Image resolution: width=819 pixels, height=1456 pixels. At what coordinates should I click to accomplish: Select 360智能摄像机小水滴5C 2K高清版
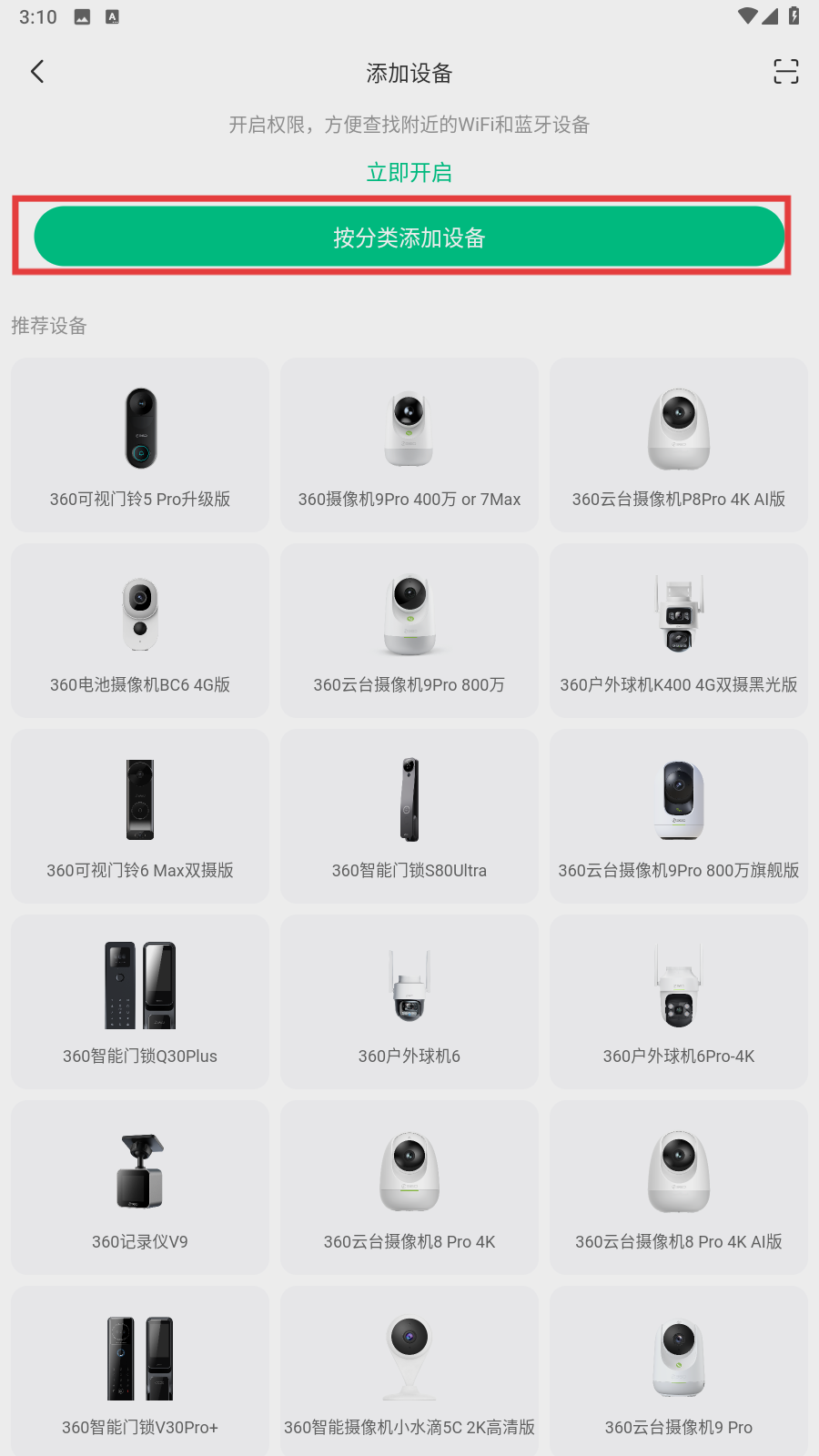pyautogui.click(x=409, y=1371)
